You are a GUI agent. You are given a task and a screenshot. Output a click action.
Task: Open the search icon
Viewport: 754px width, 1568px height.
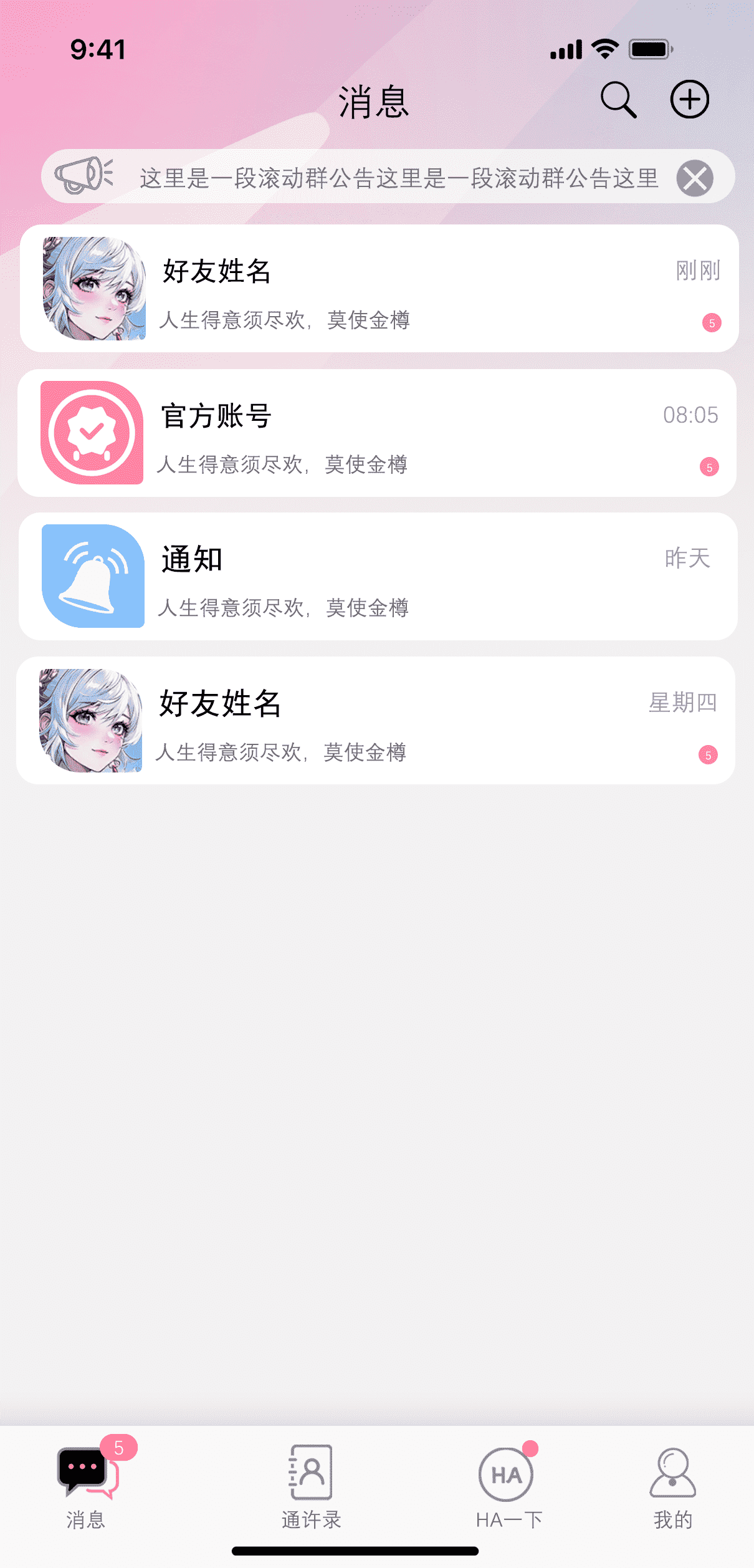[619, 100]
